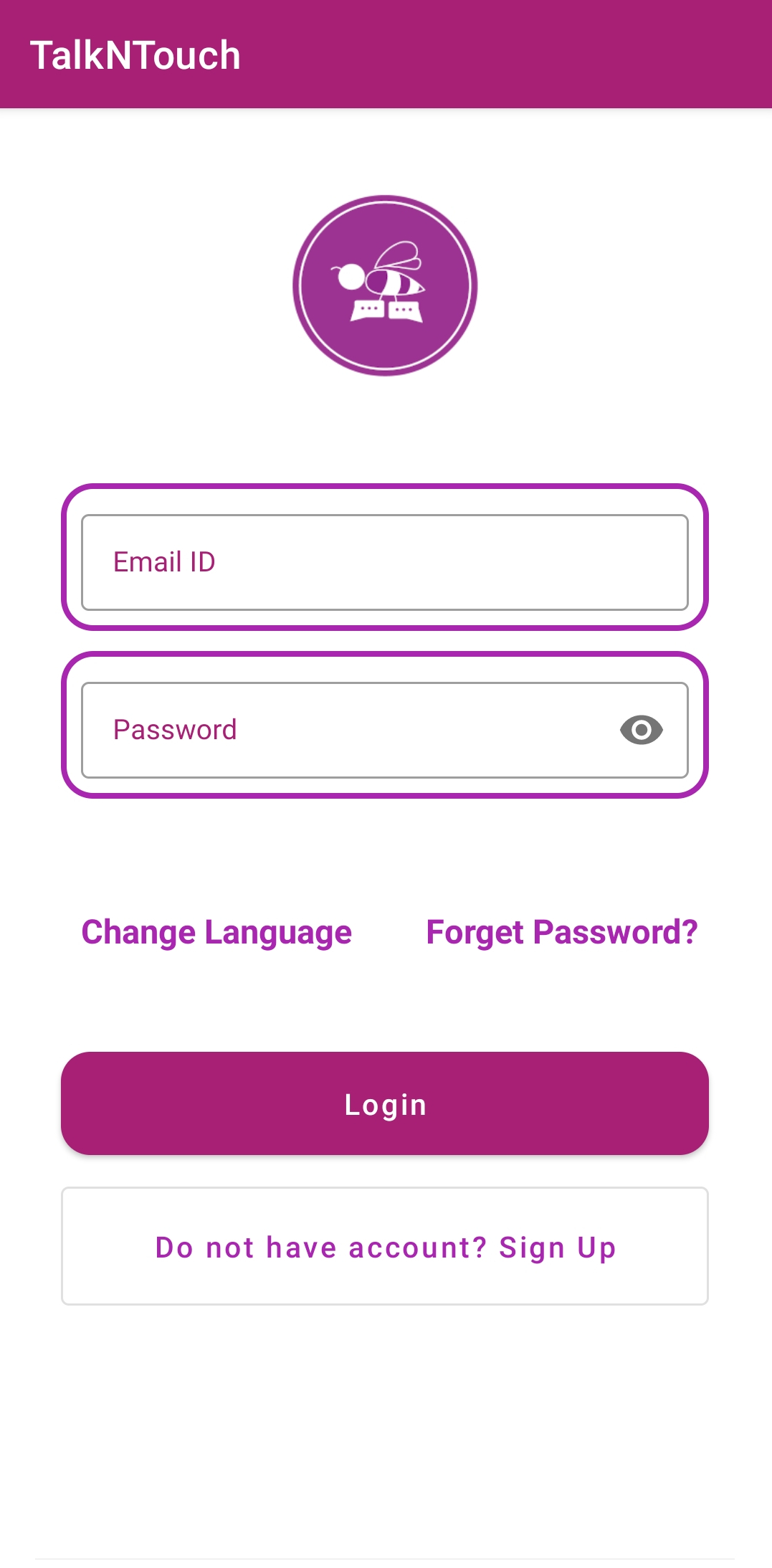
Task: Show password using the eye icon
Action: (x=641, y=730)
